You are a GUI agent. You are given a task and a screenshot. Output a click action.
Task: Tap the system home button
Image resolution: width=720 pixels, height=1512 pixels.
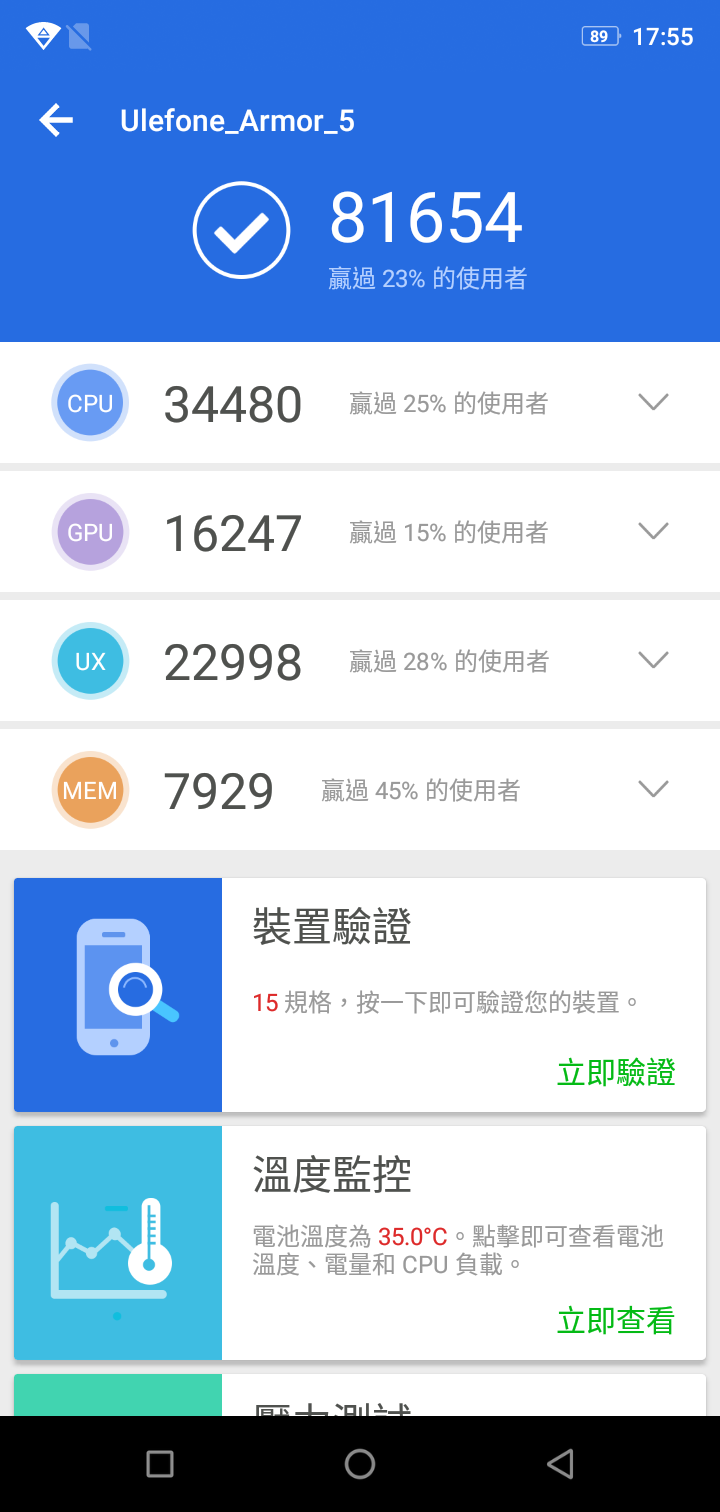tap(360, 1464)
